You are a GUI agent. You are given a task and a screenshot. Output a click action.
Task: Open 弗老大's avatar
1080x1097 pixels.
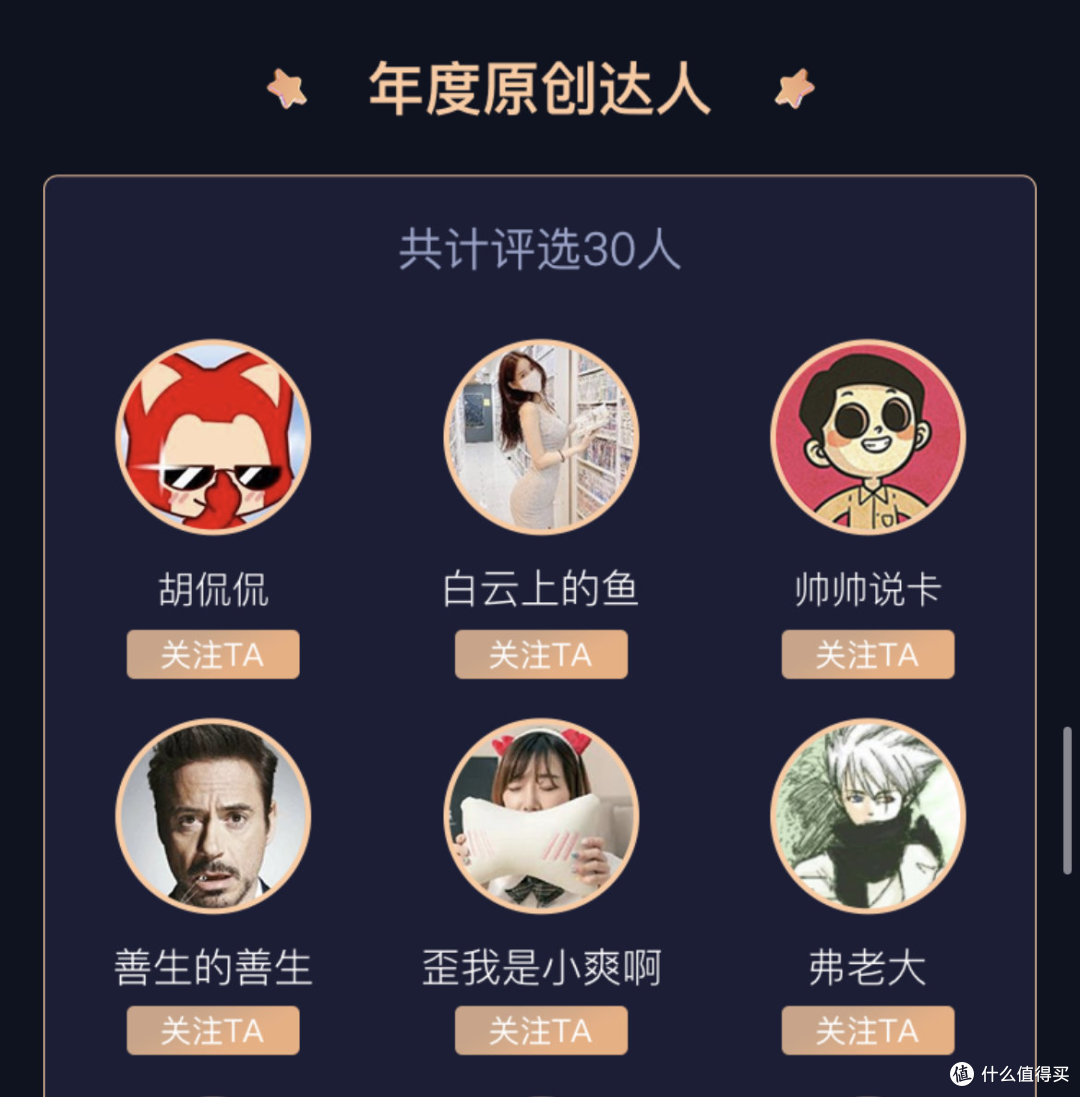868,815
